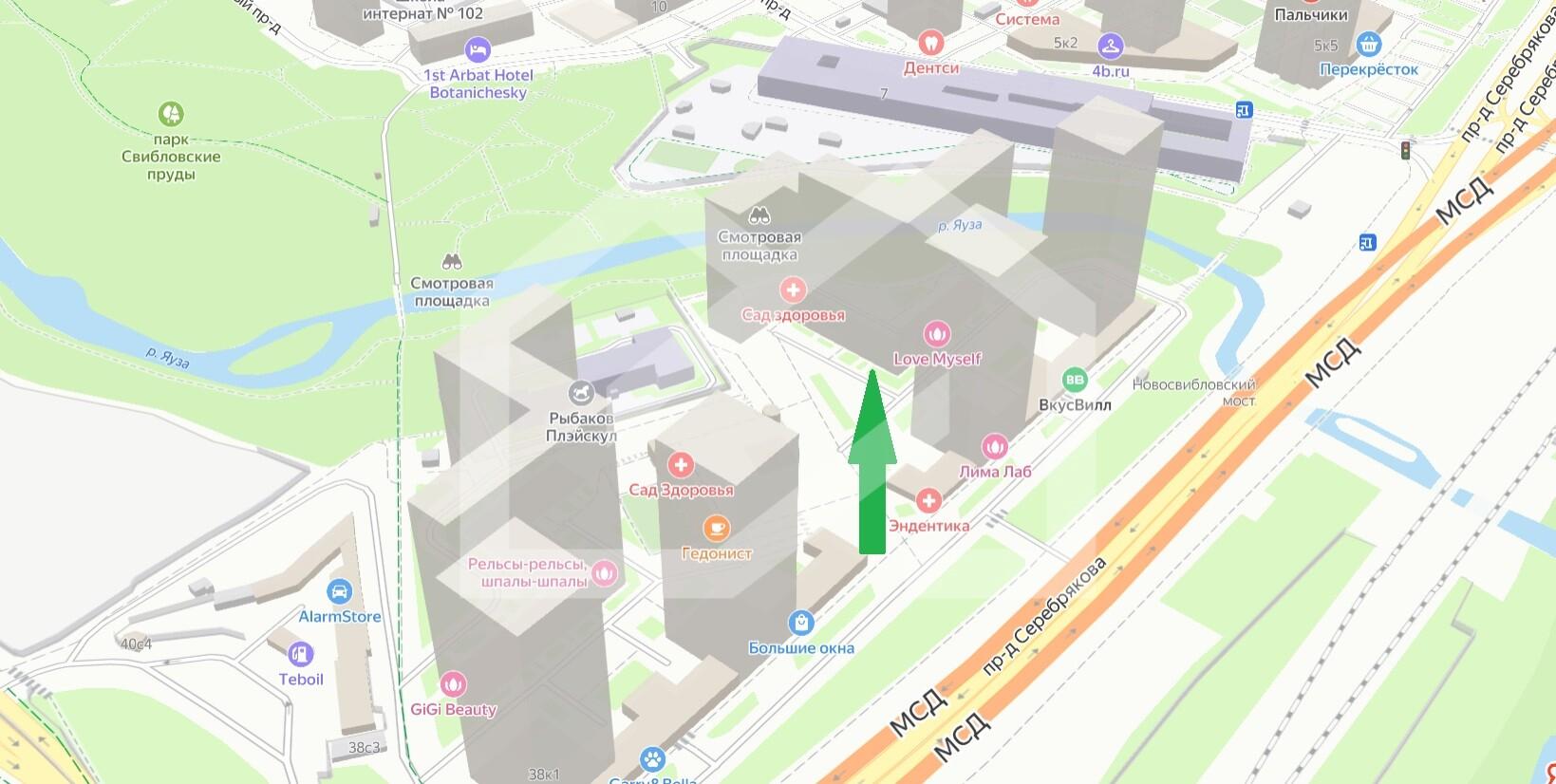Screen dimensions: 1556x784
Task: Open the 1st Arbat Hotel Botanichesky marker
Action: (x=478, y=48)
